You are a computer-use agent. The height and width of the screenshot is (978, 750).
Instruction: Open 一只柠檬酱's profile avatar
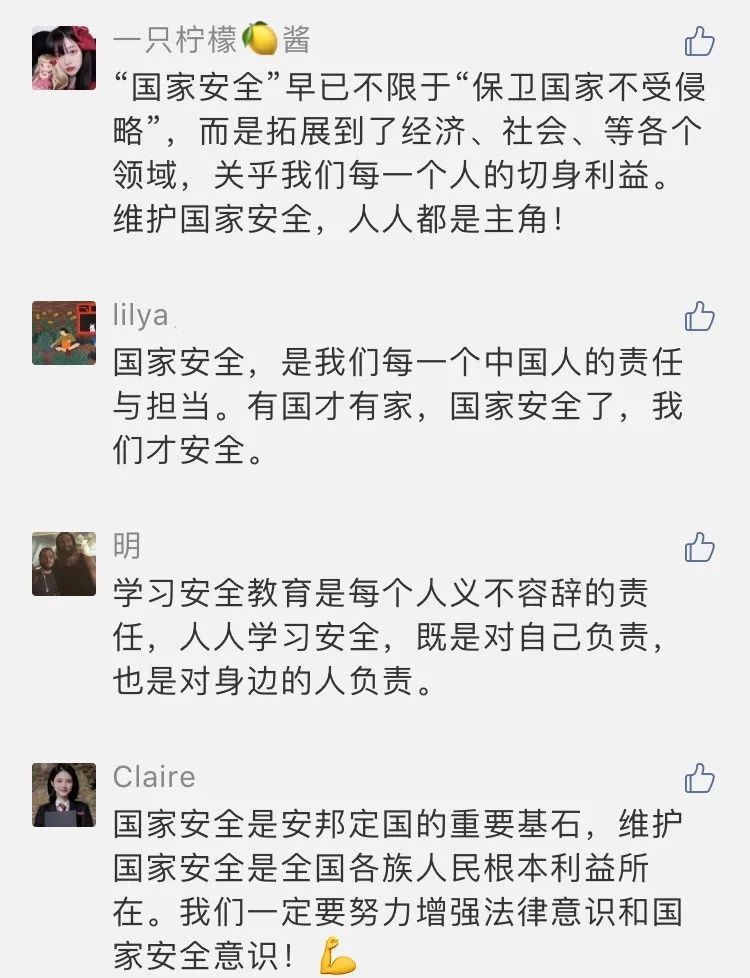(x=64, y=58)
